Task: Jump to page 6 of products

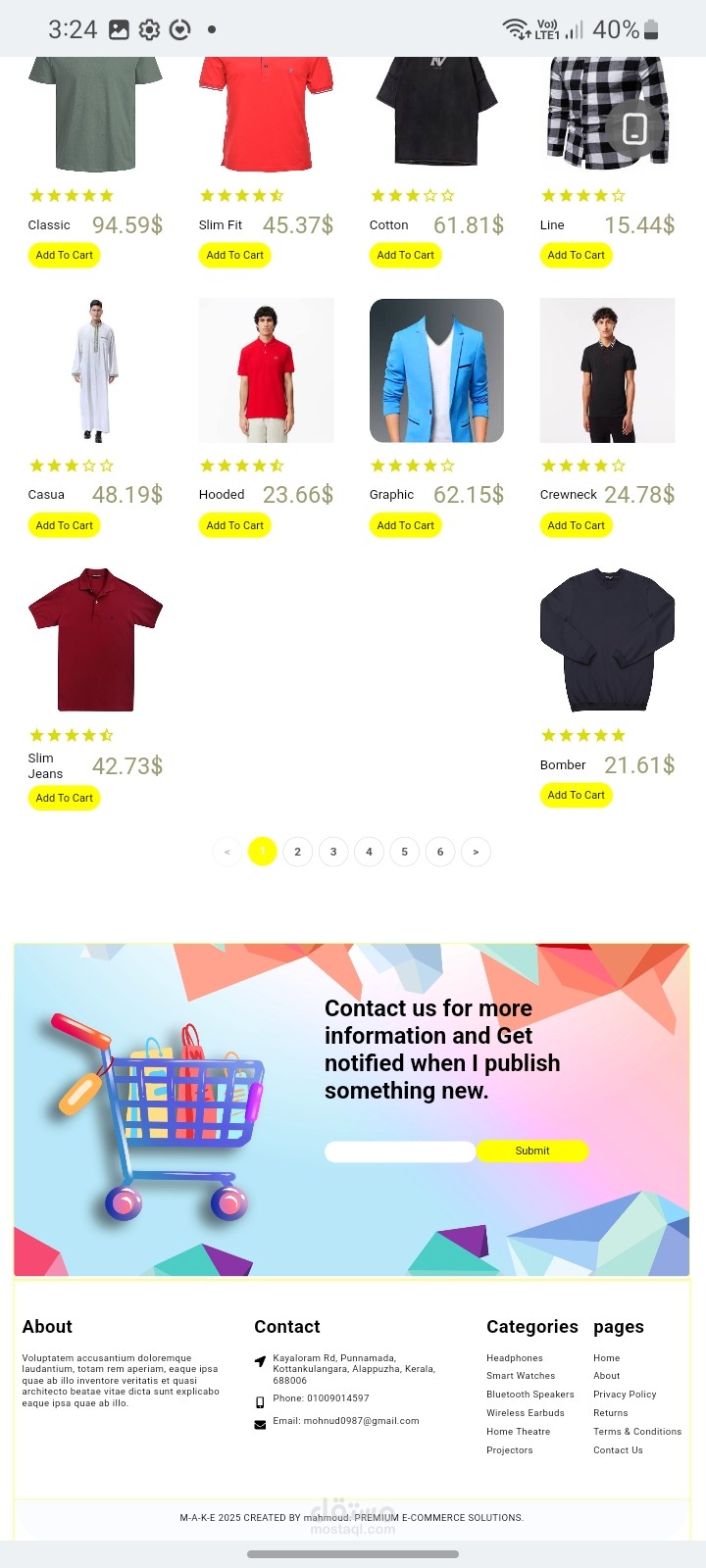Action: [x=440, y=852]
